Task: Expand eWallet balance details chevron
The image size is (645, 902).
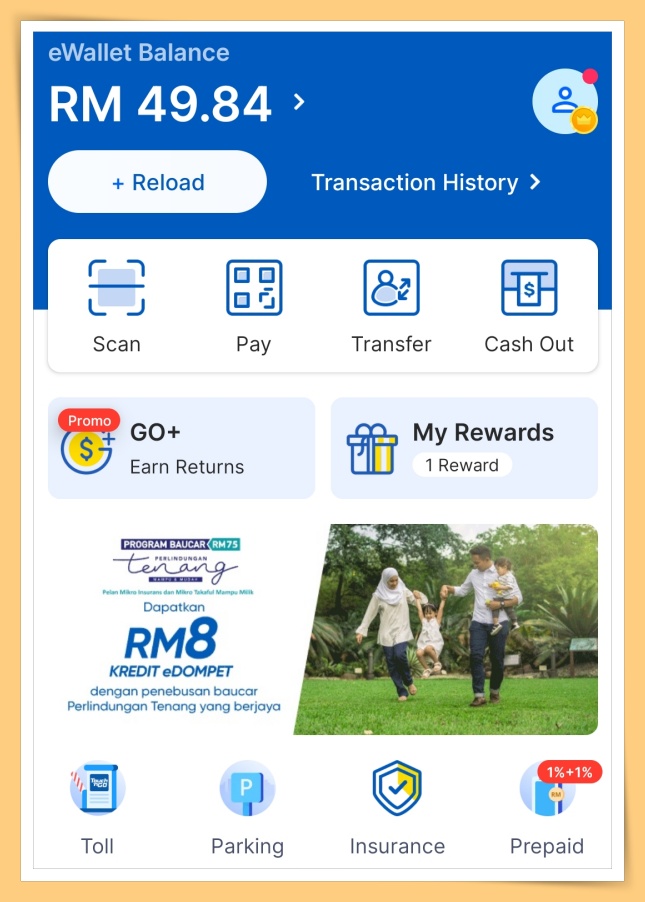Action: [x=299, y=102]
